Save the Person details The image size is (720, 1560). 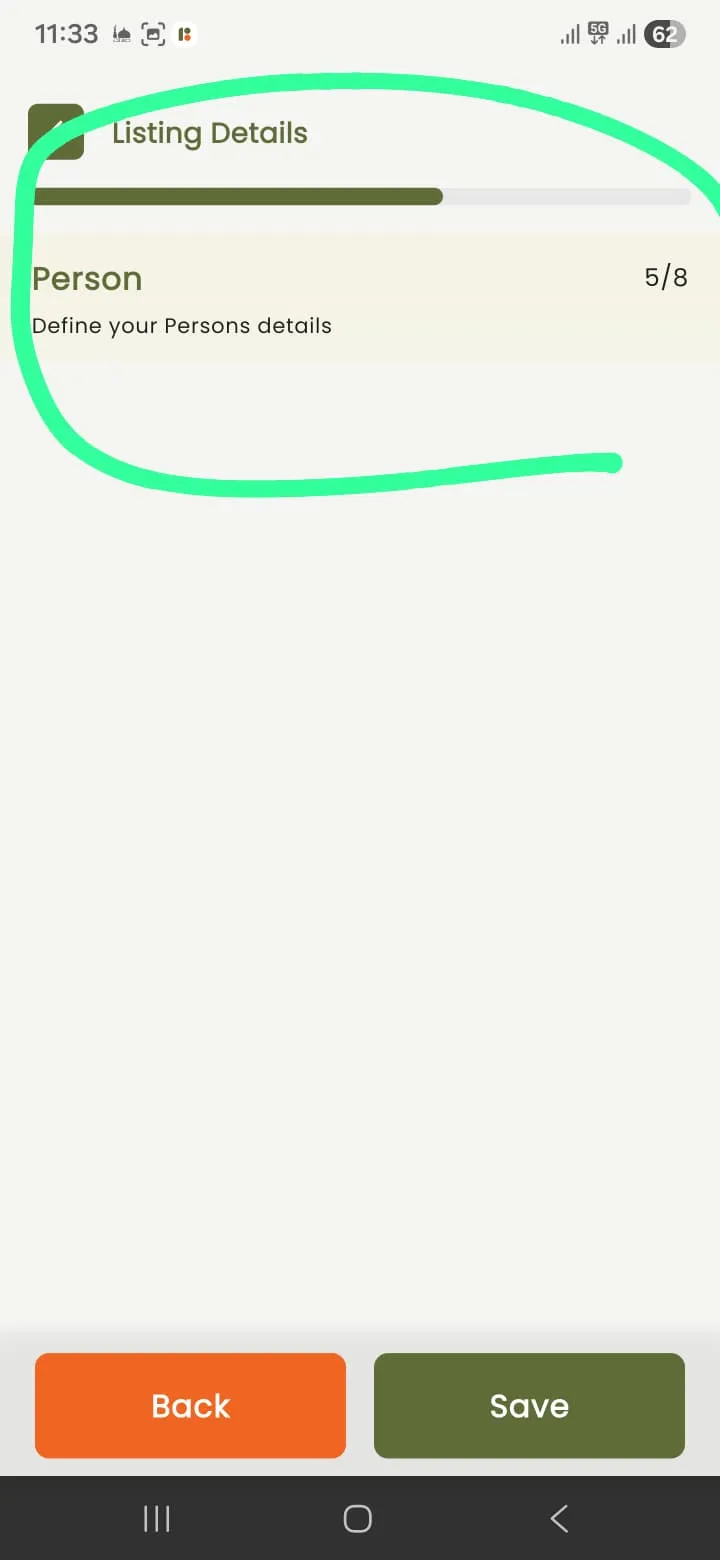[529, 1405]
